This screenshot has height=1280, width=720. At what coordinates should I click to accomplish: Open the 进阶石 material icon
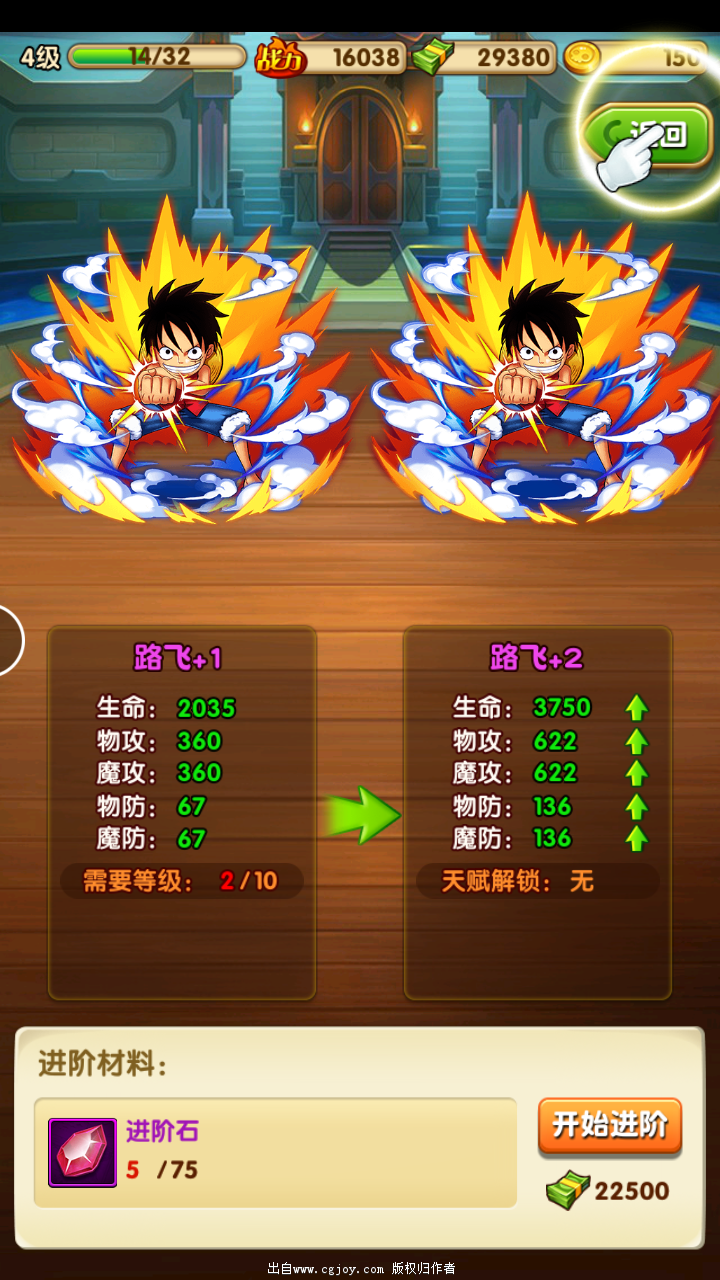(83, 1152)
